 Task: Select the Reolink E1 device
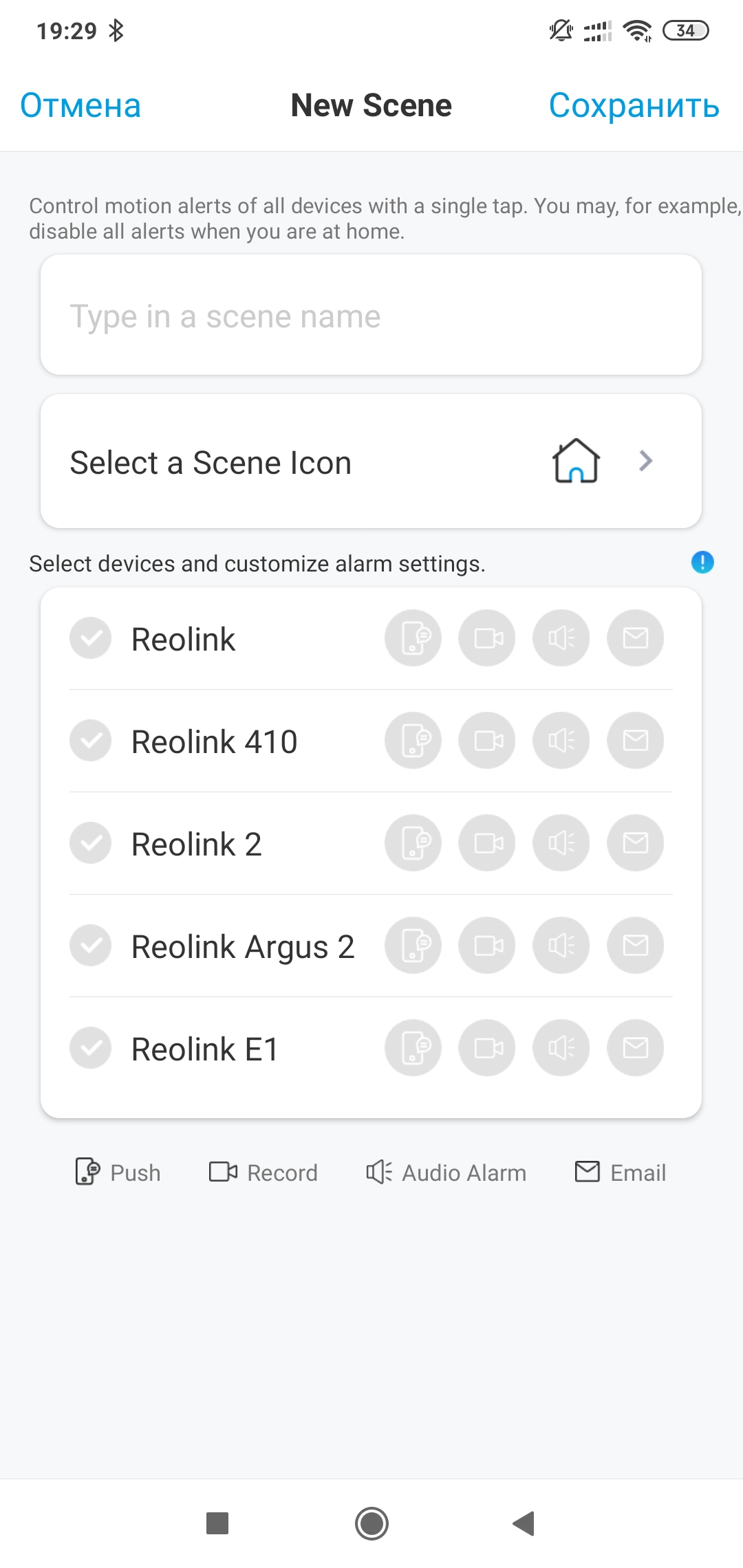point(91,1048)
